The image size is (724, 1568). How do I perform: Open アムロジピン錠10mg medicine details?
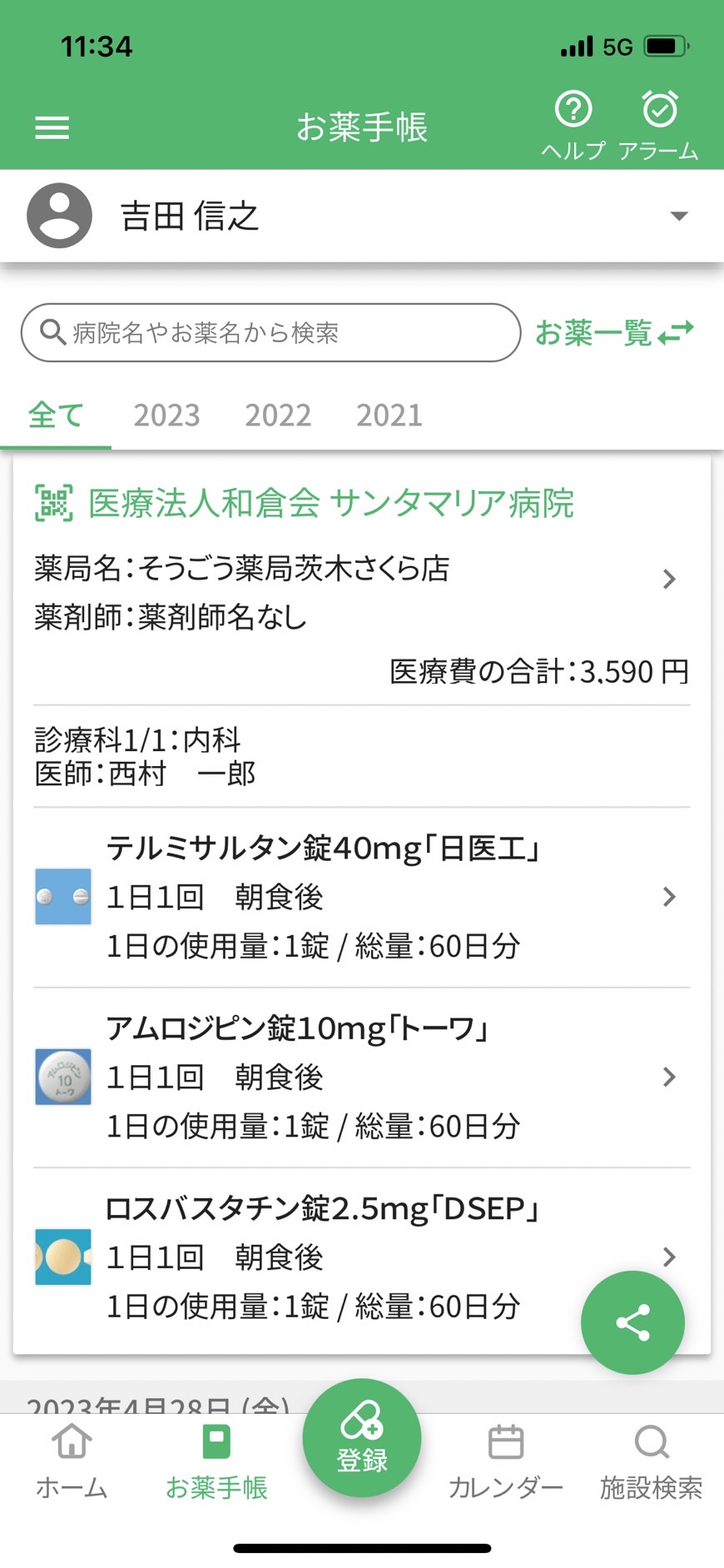[x=362, y=1078]
